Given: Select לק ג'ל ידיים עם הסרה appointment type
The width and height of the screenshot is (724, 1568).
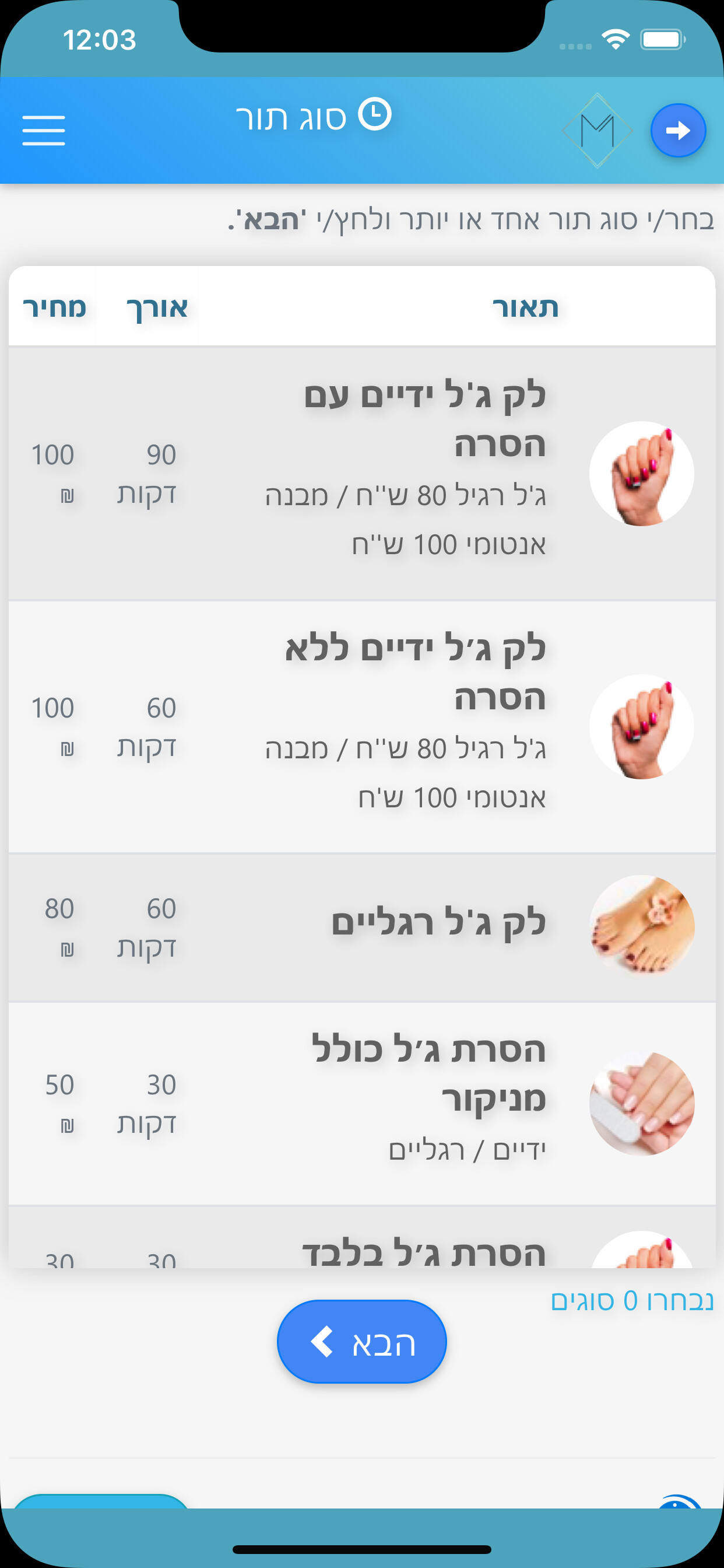Looking at the screenshot, I should click(362, 474).
